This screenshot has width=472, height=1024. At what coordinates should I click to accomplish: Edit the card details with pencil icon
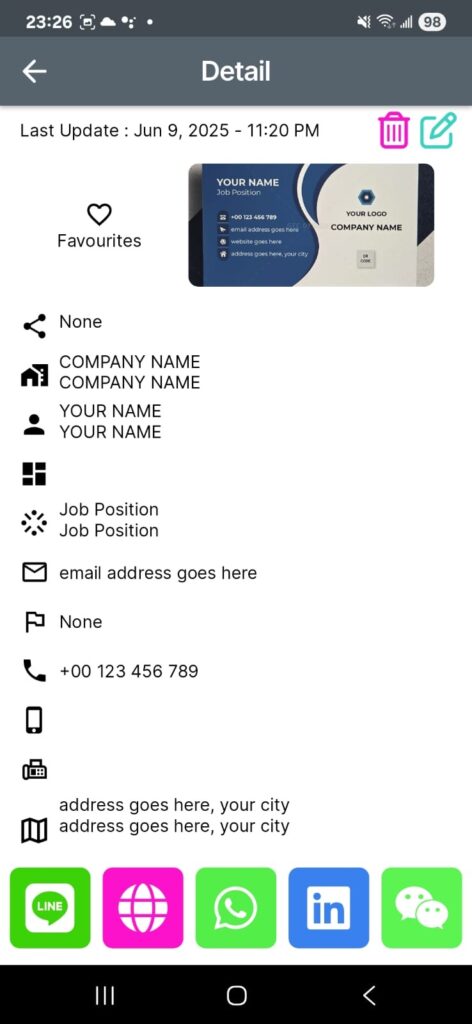(x=437, y=130)
